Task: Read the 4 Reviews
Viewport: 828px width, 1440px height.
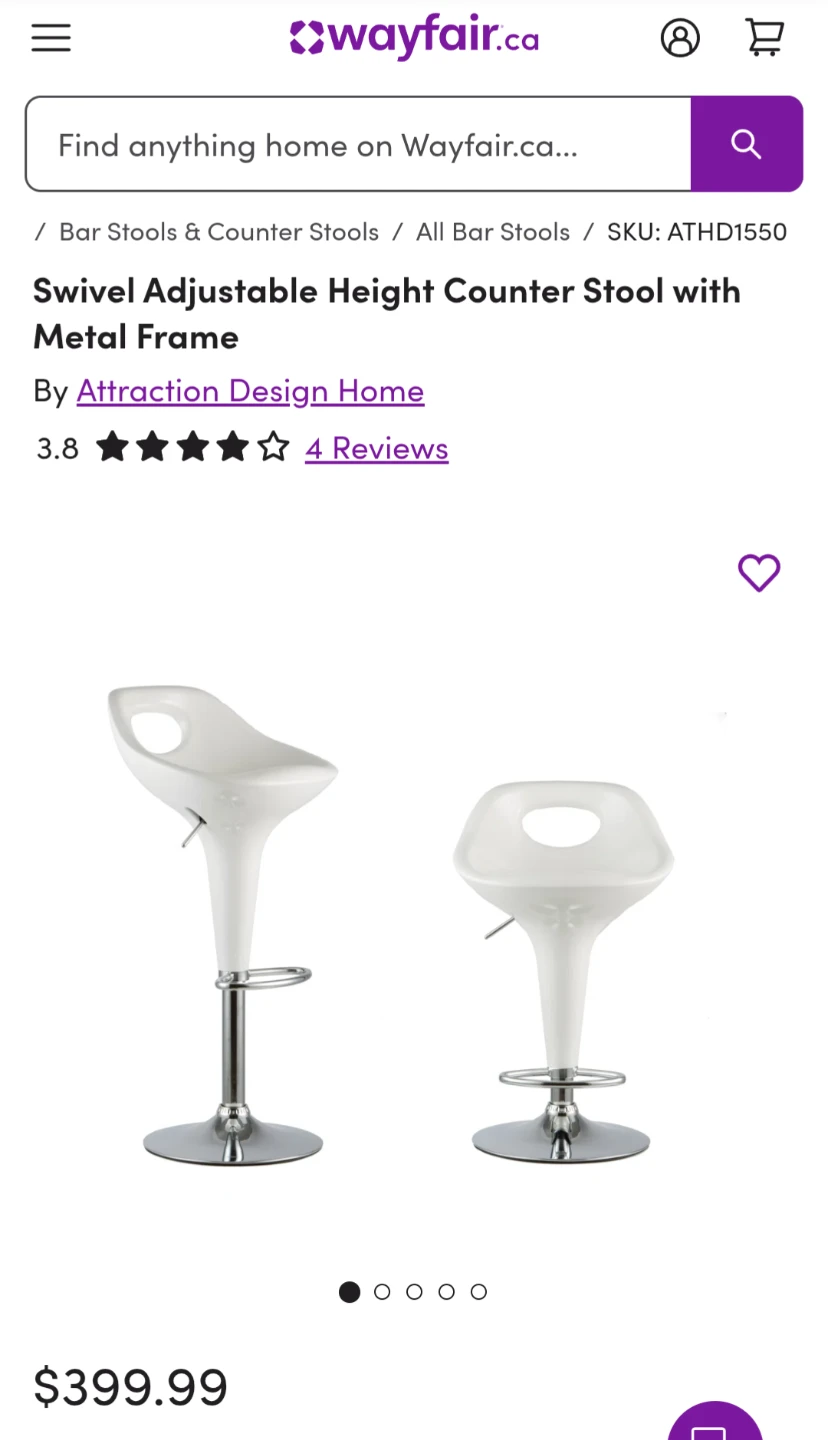Action: pyautogui.click(x=376, y=448)
